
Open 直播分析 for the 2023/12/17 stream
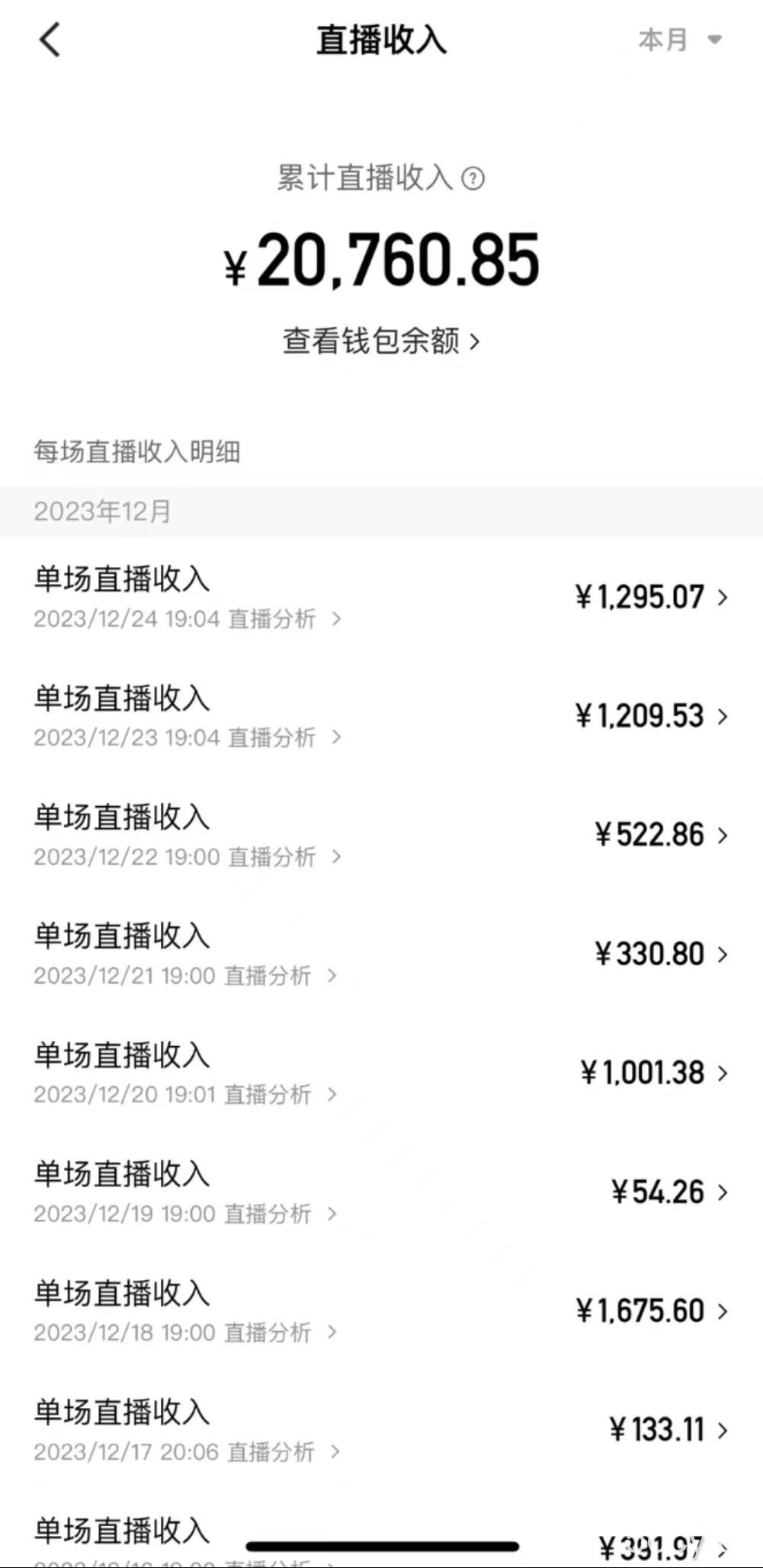click(x=272, y=1451)
